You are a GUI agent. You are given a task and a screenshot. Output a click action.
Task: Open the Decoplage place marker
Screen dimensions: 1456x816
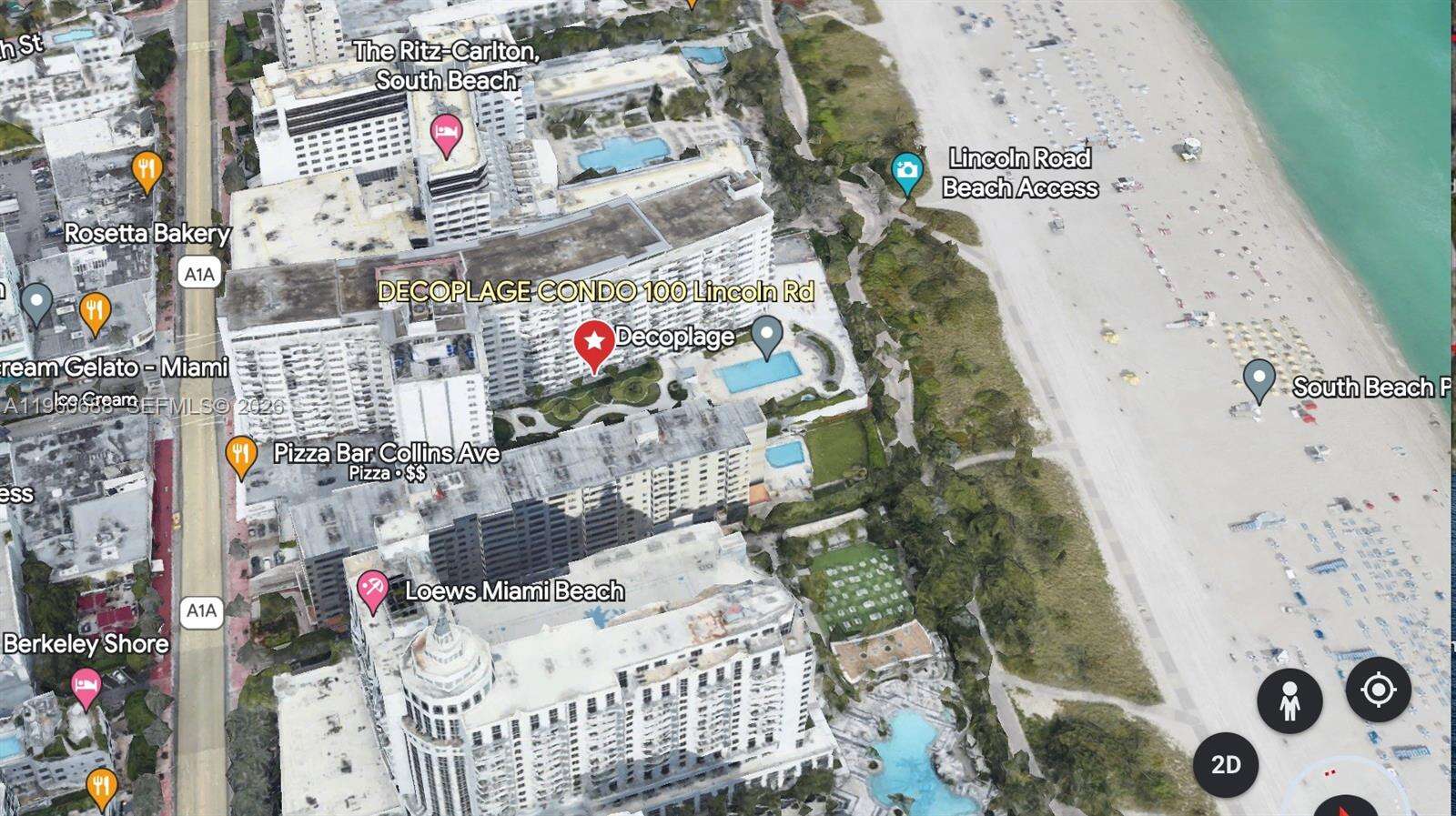point(767,335)
